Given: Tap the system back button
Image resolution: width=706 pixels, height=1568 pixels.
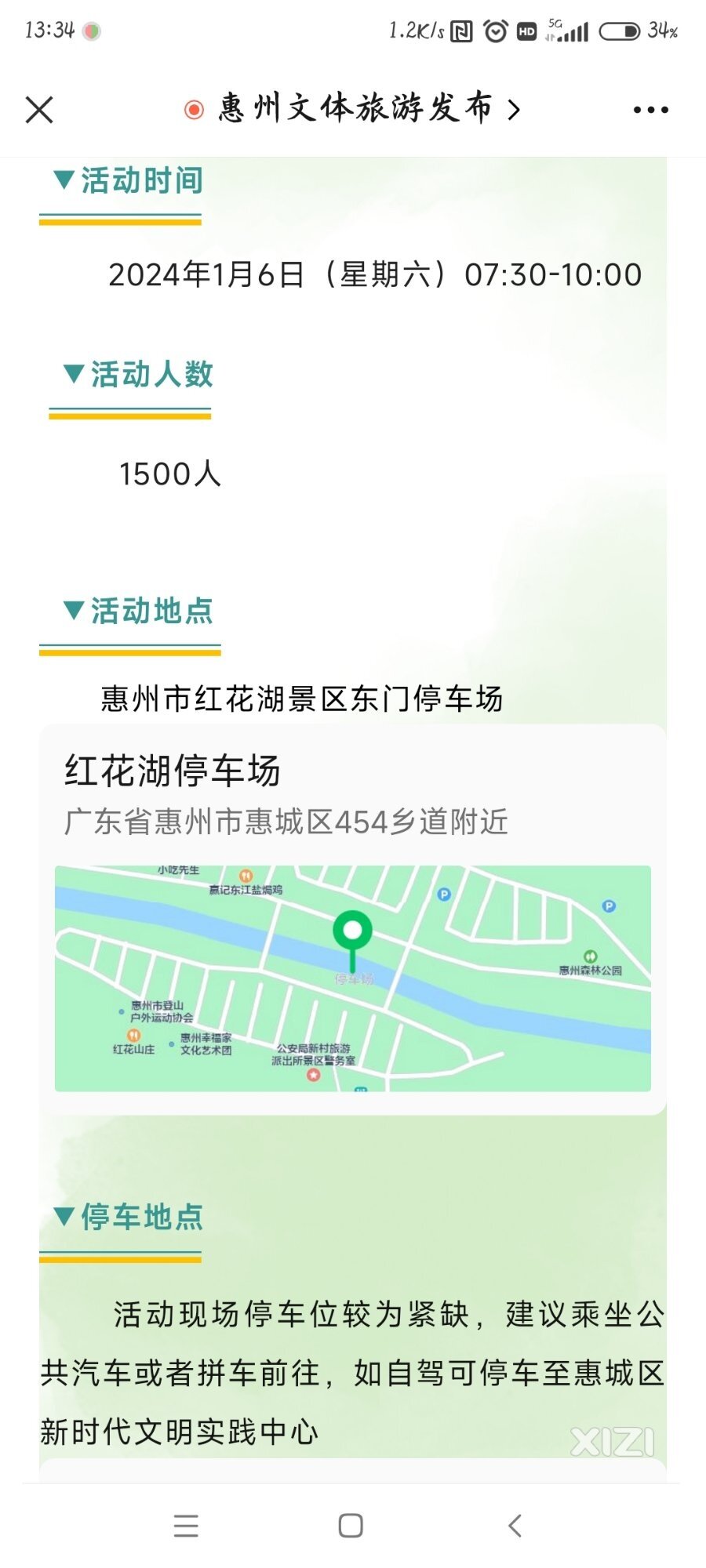Looking at the screenshot, I should 515,1526.
